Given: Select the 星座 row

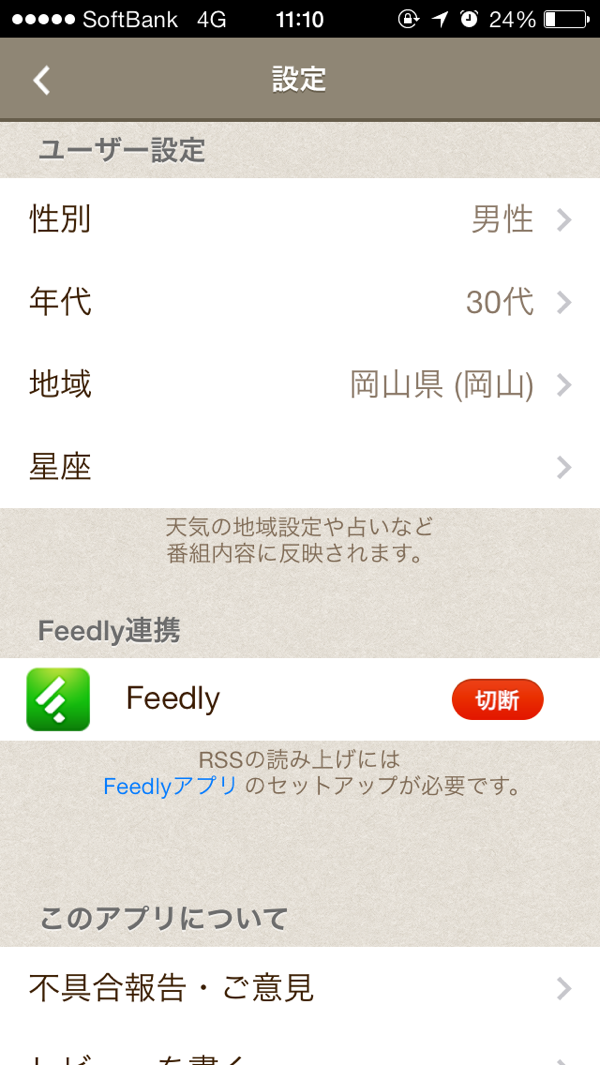Looking at the screenshot, I should pos(300,467).
